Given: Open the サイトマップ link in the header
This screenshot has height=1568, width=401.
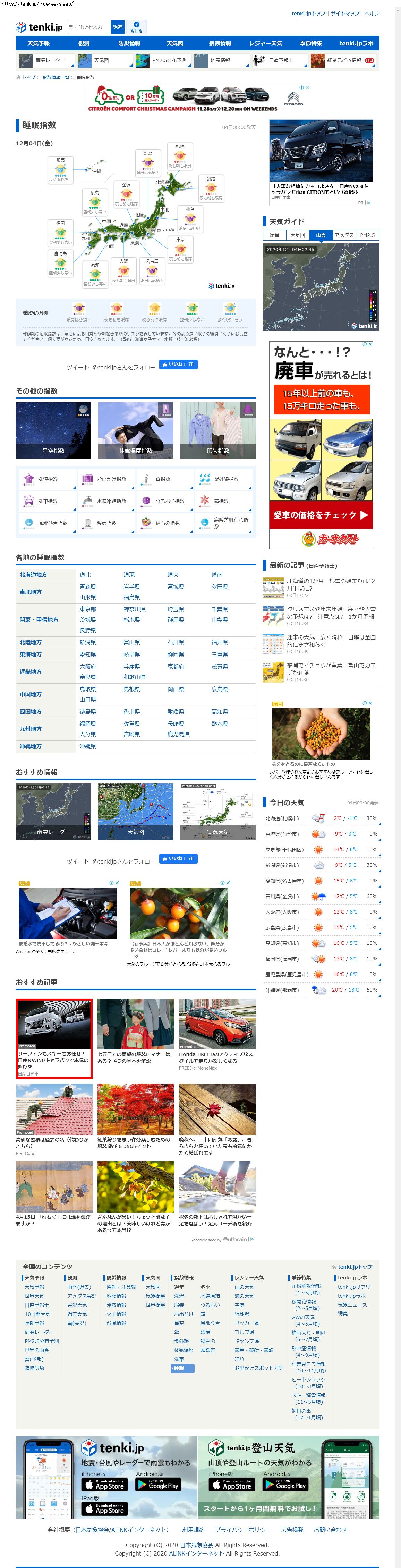Looking at the screenshot, I should pyautogui.click(x=344, y=14).
